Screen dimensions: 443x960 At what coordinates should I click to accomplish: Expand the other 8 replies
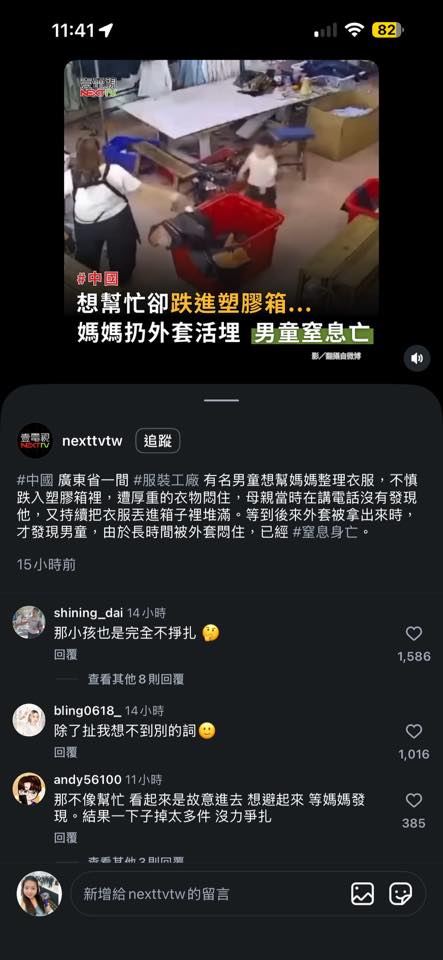(x=136, y=679)
